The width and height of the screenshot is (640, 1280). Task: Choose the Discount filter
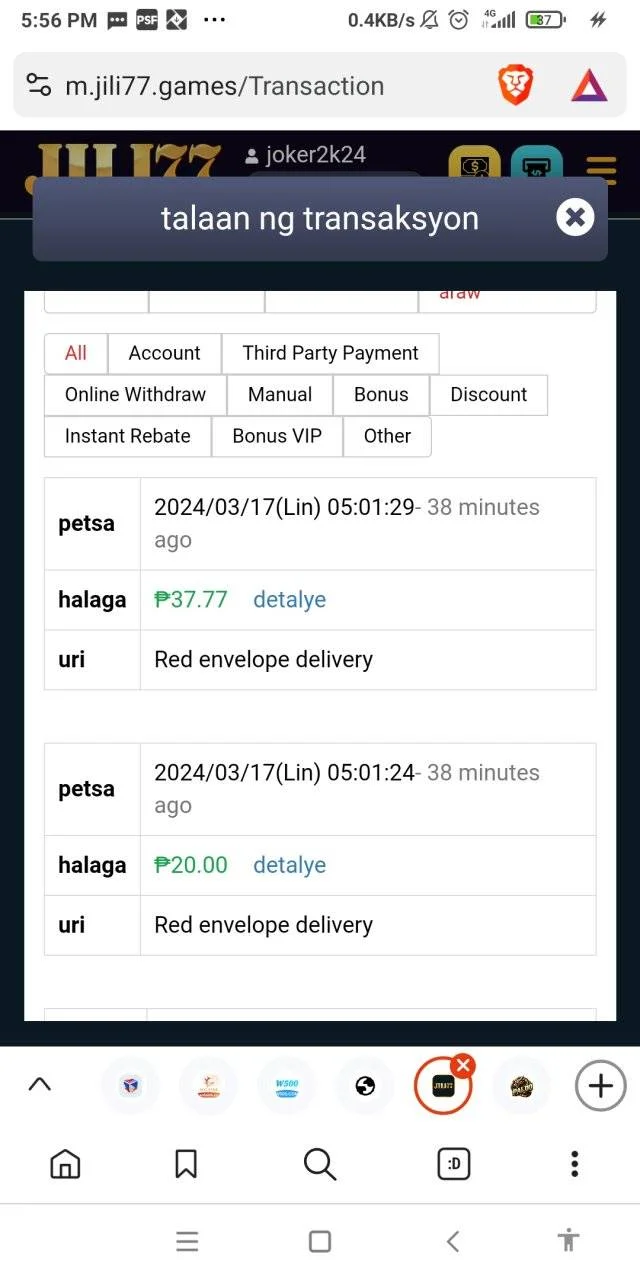tap(488, 395)
